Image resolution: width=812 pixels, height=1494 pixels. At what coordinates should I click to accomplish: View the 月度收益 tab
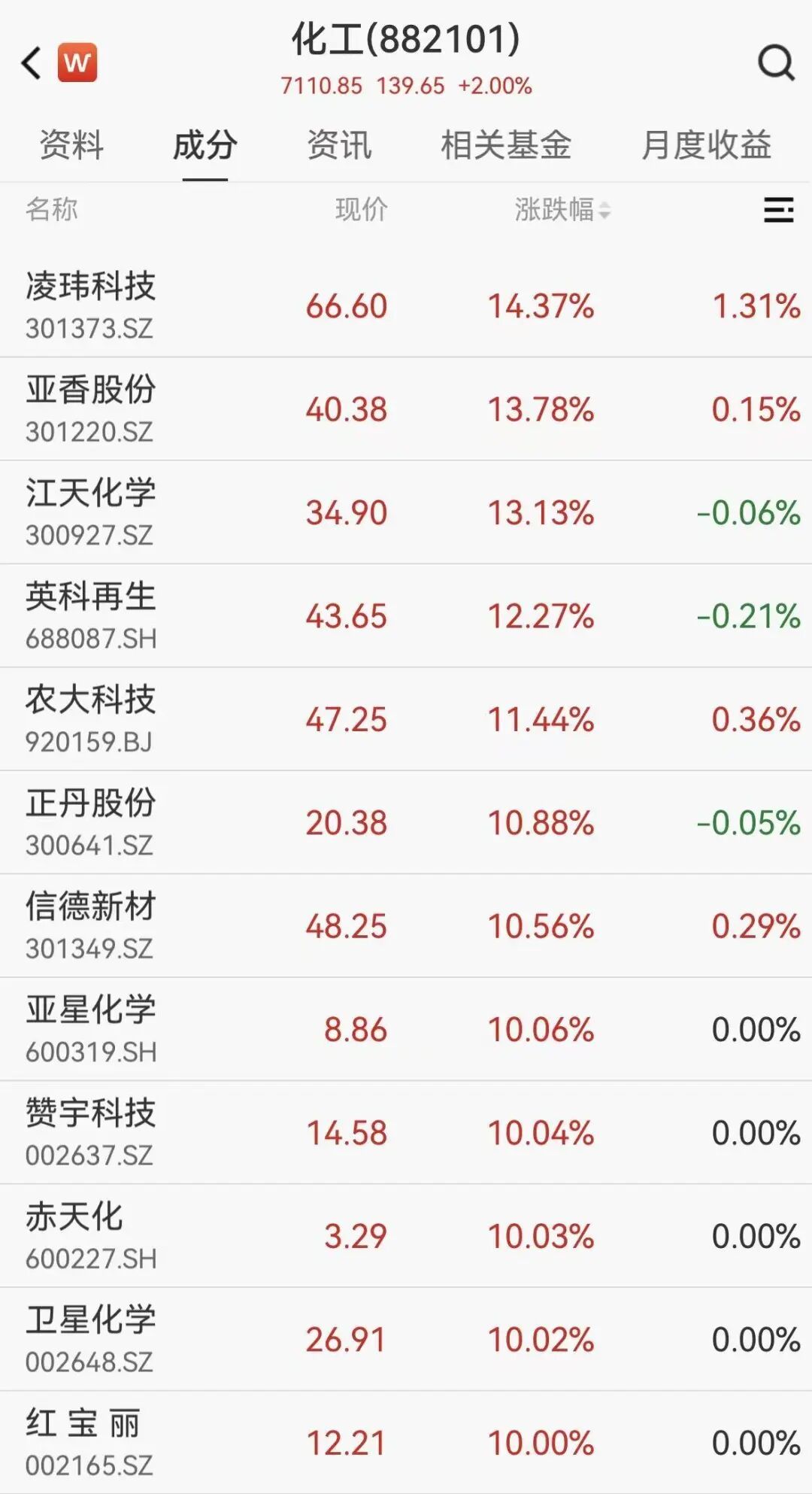coord(706,145)
